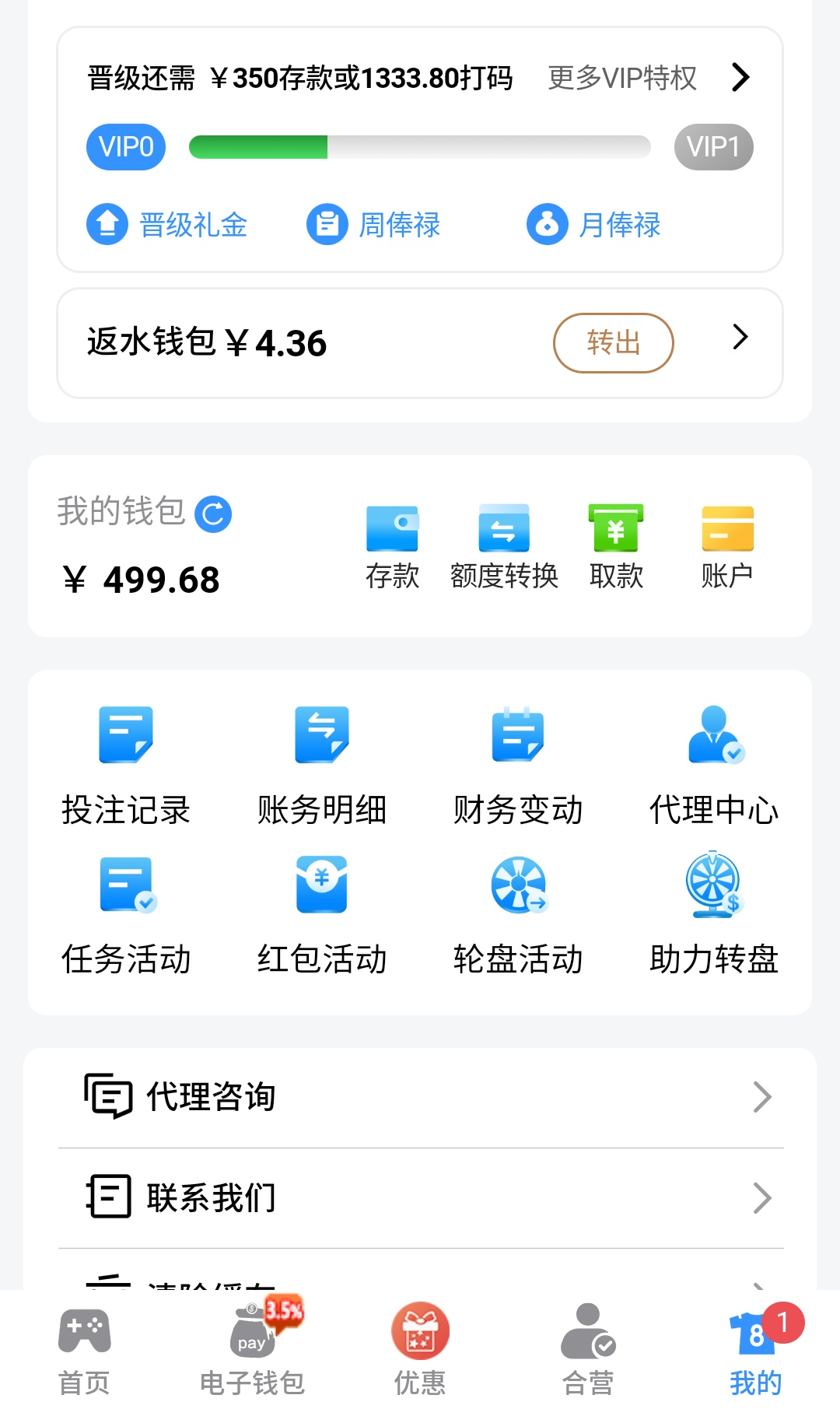Image resolution: width=840 pixels, height=1409 pixels.
Task: Open 月俸禄 monthly salary
Action: [596, 225]
